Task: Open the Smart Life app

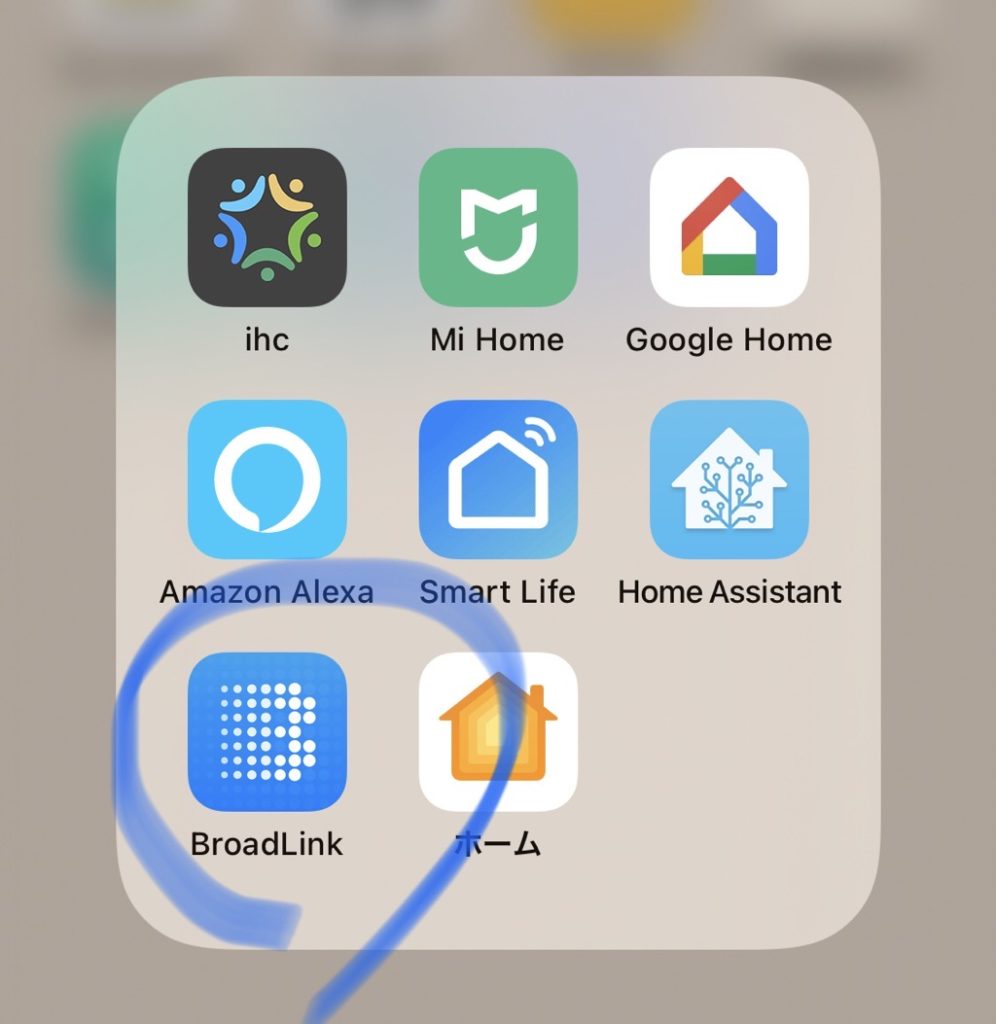Action: pyautogui.click(x=498, y=479)
